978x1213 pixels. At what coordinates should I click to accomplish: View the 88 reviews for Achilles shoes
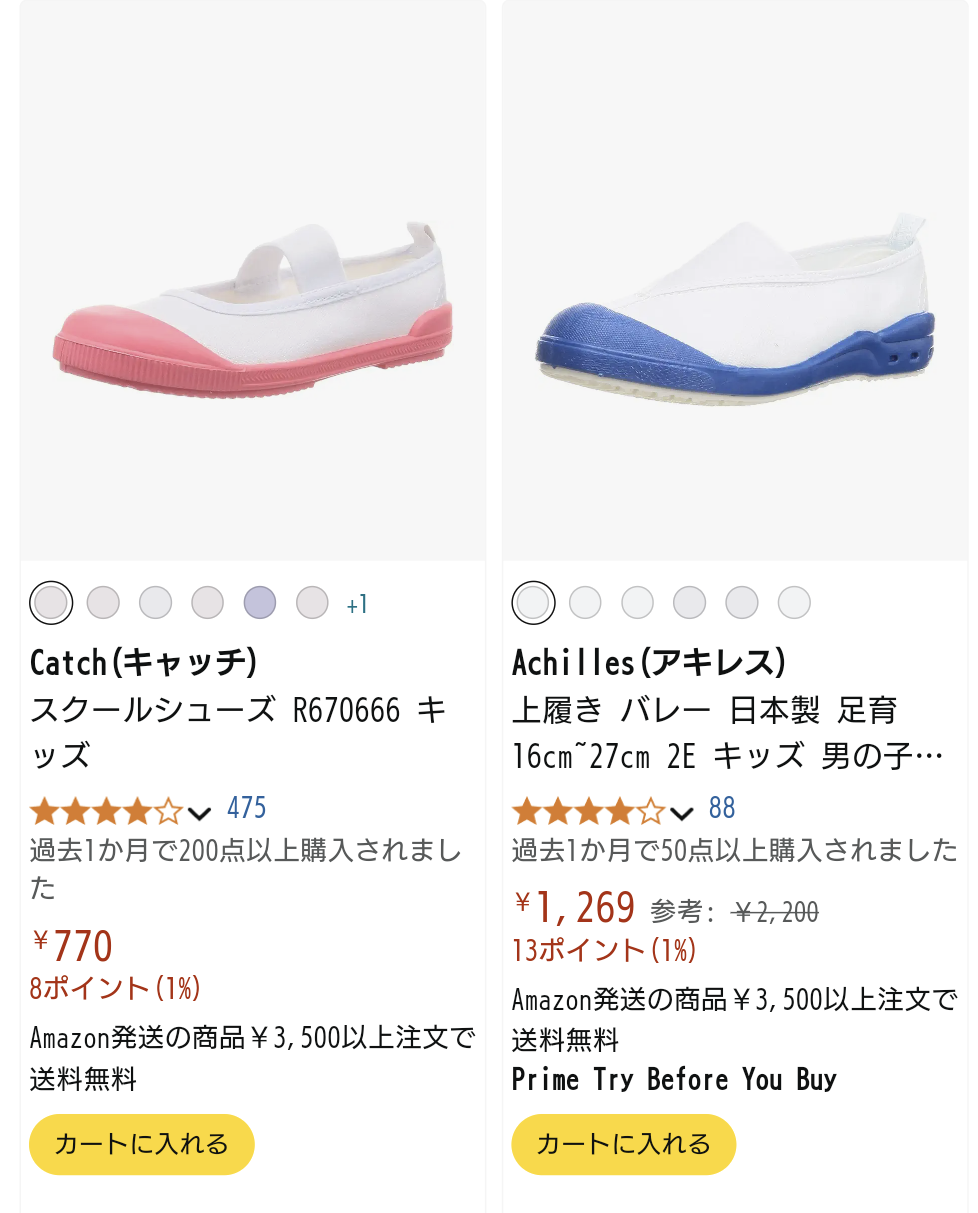click(722, 808)
